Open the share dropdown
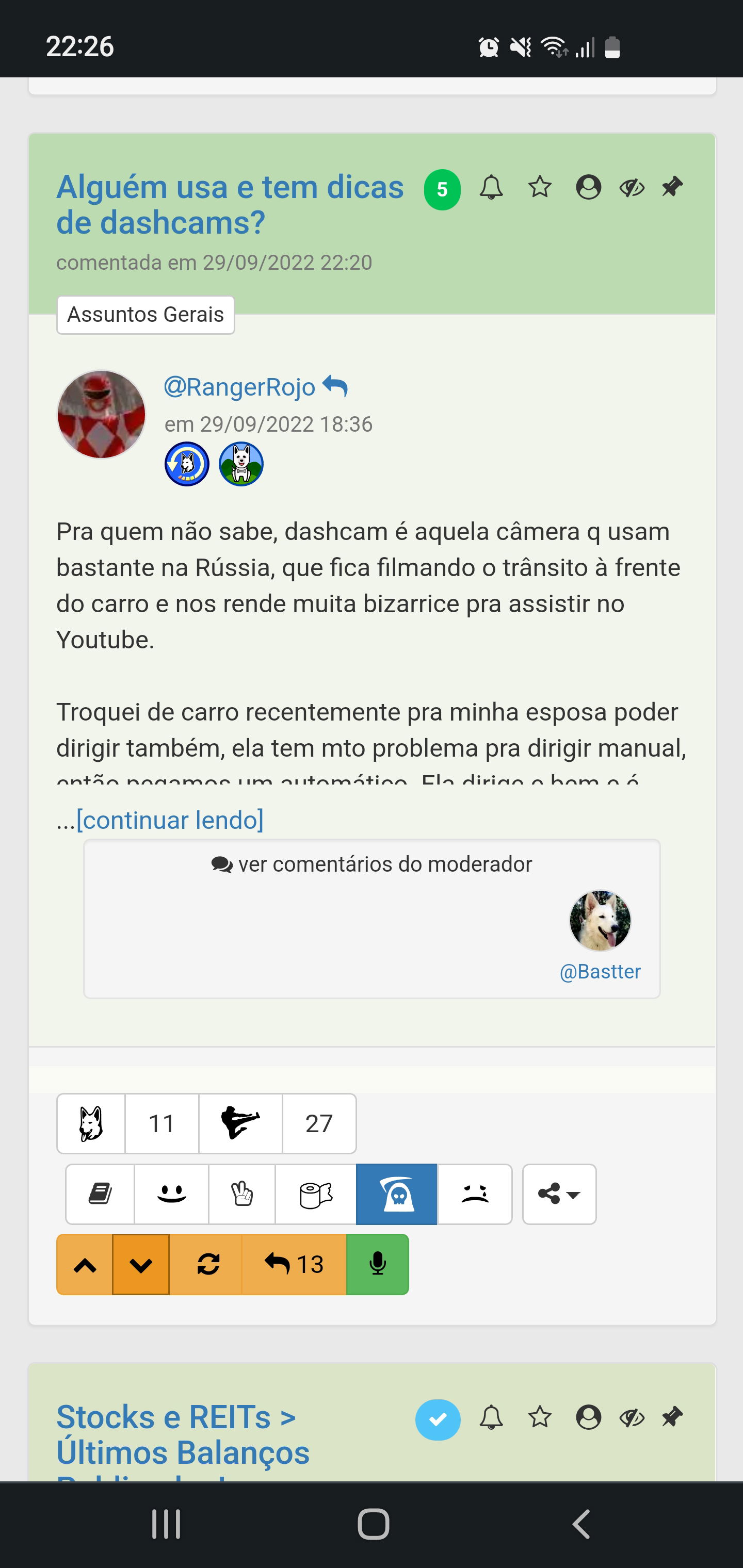This screenshot has height=1568, width=743. point(558,1194)
